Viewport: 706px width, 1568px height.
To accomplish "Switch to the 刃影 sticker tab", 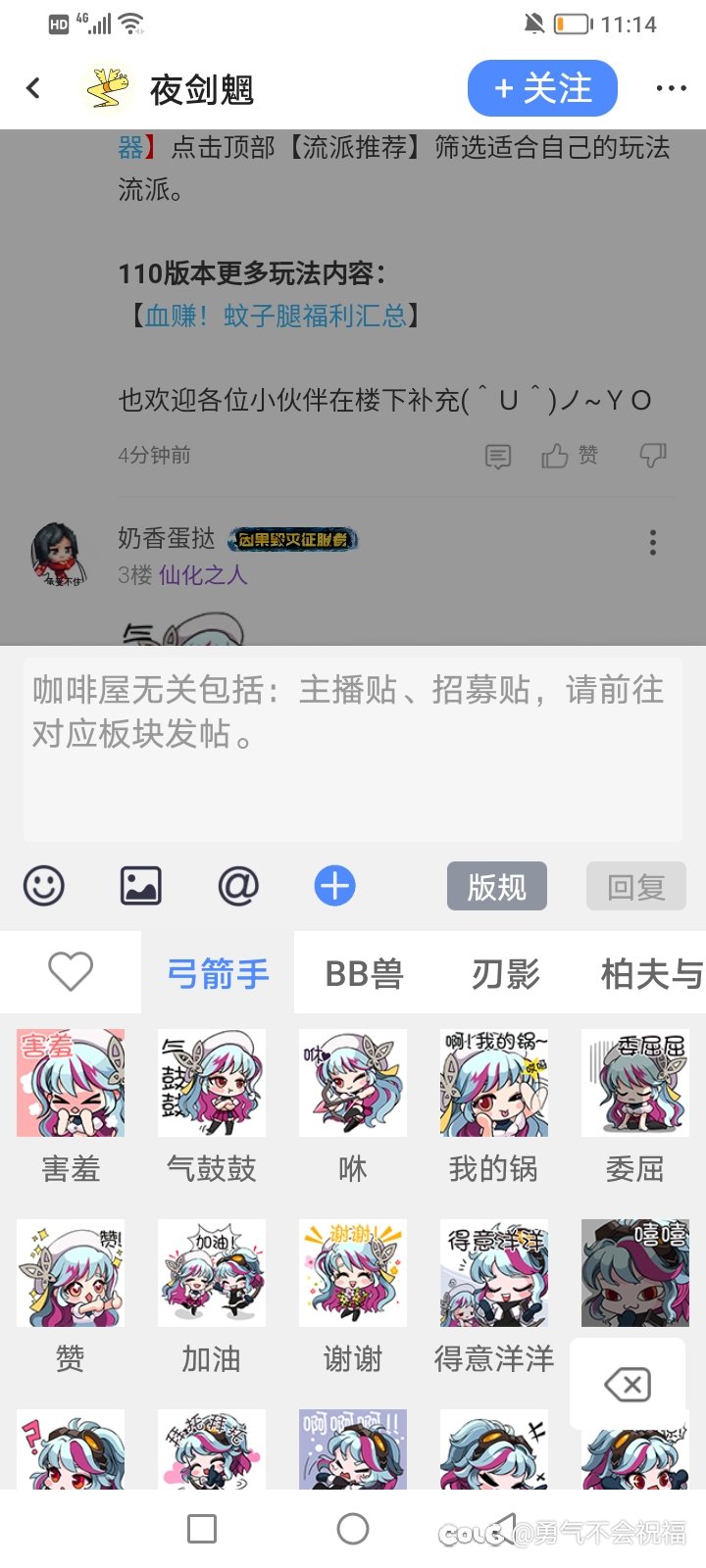I will point(505,973).
